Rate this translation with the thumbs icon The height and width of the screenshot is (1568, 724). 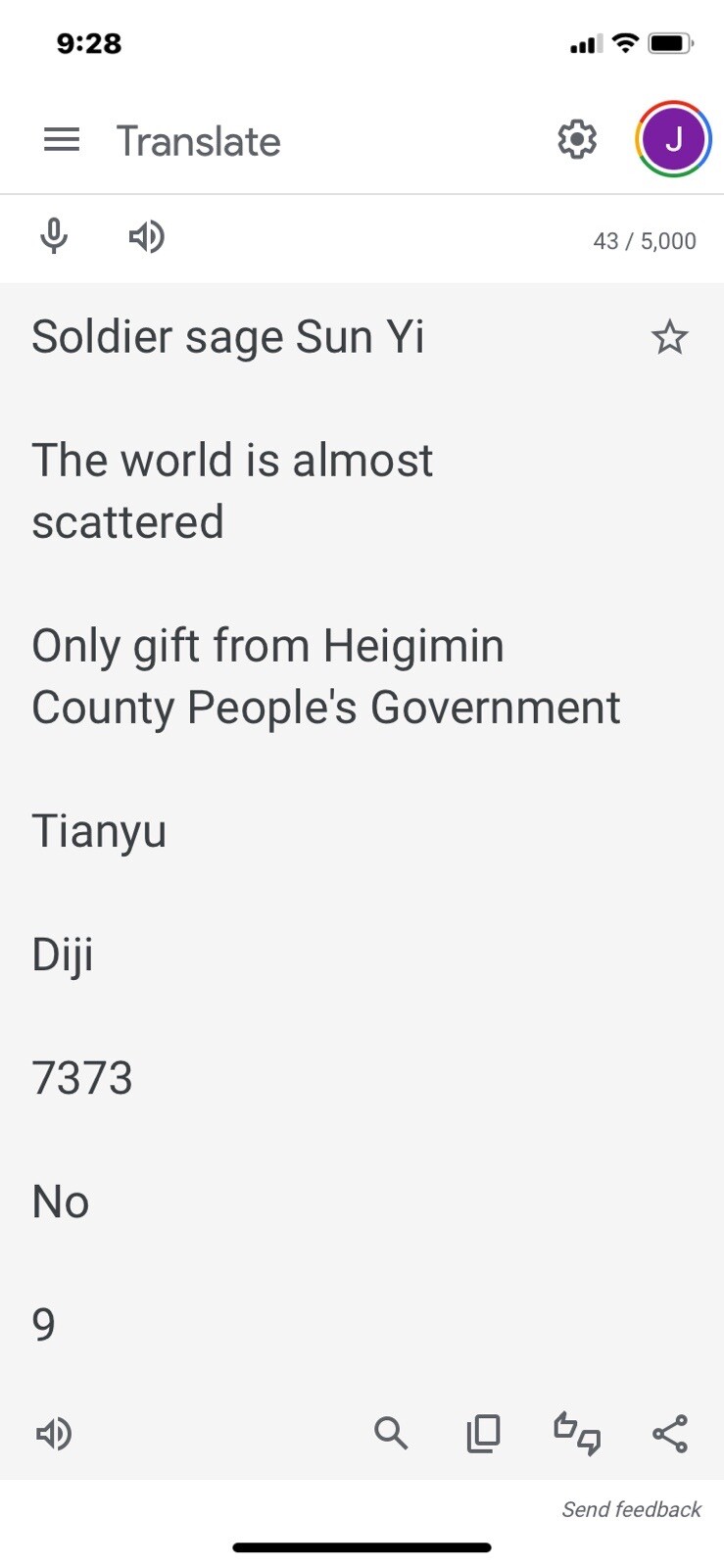(577, 1434)
